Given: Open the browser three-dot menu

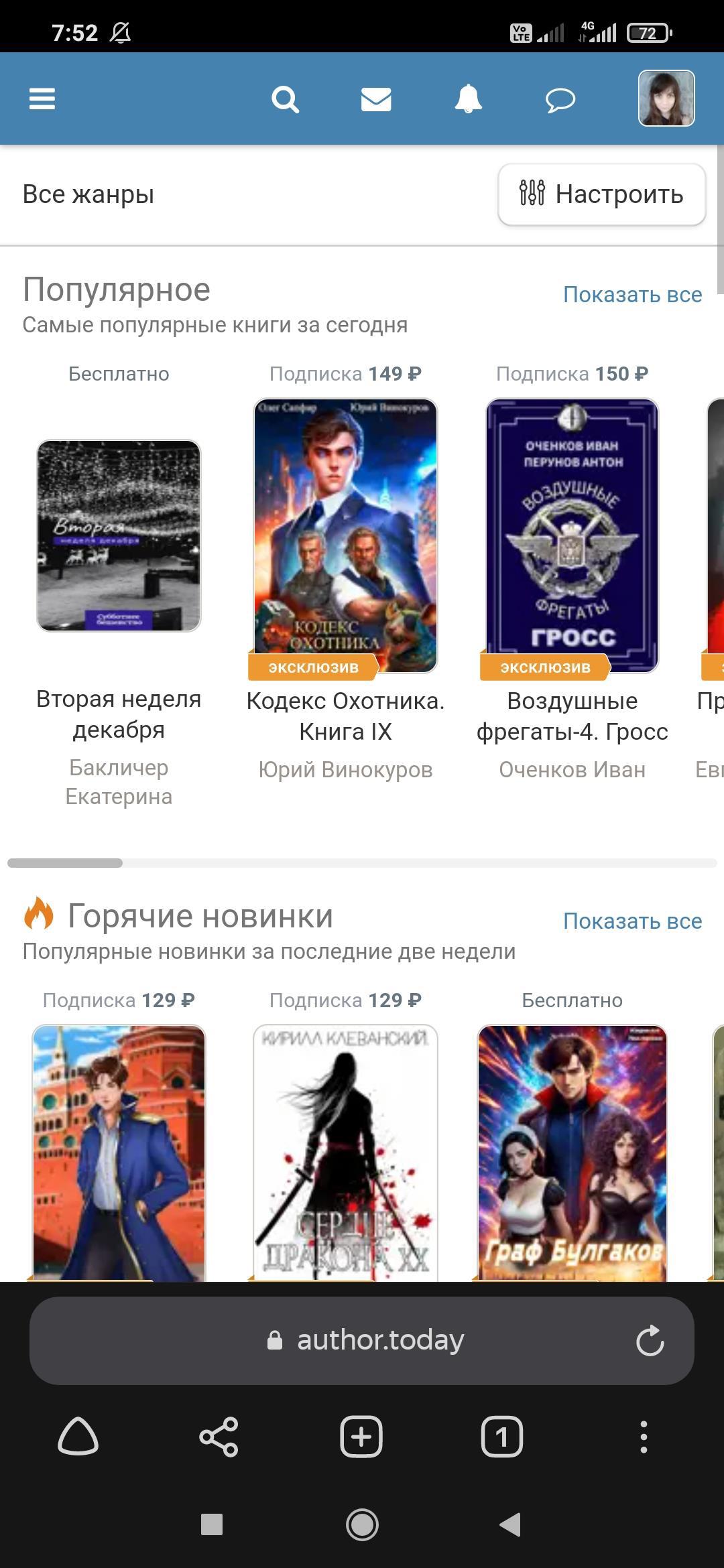Looking at the screenshot, I should pos(644,1437).
